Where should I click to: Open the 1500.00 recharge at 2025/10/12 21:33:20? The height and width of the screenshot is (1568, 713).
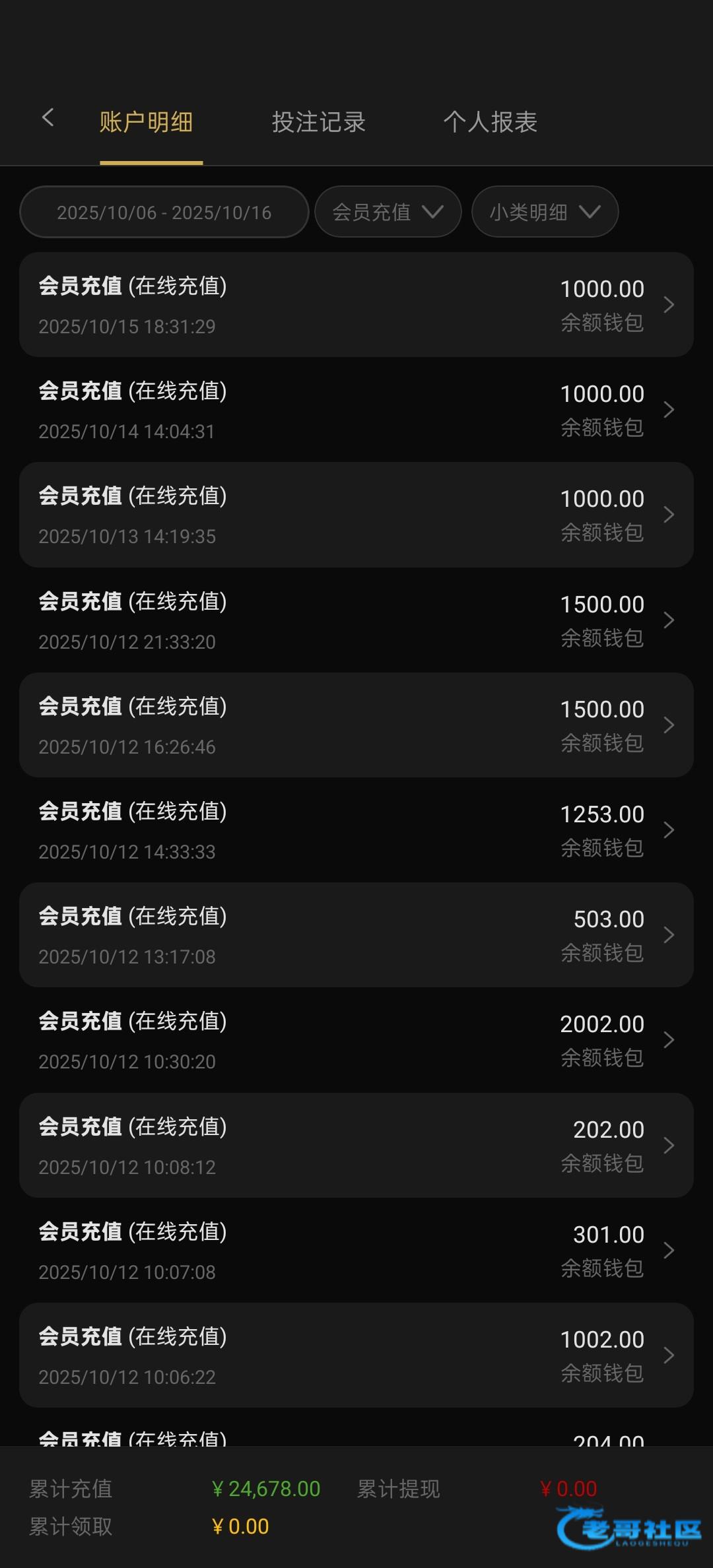point(356,620)
